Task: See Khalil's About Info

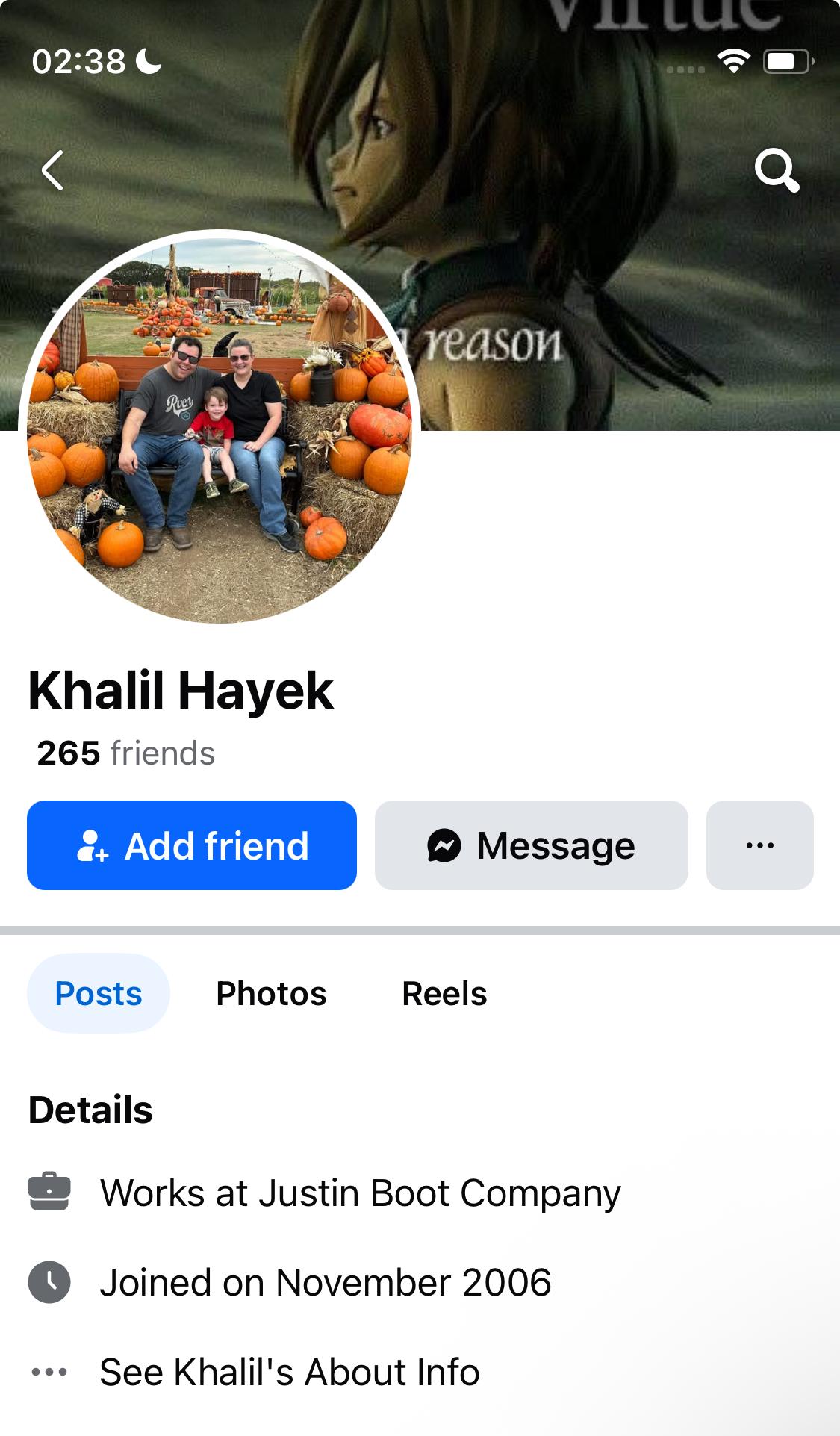Action: pyautogui.click(x=289, y=1372)
